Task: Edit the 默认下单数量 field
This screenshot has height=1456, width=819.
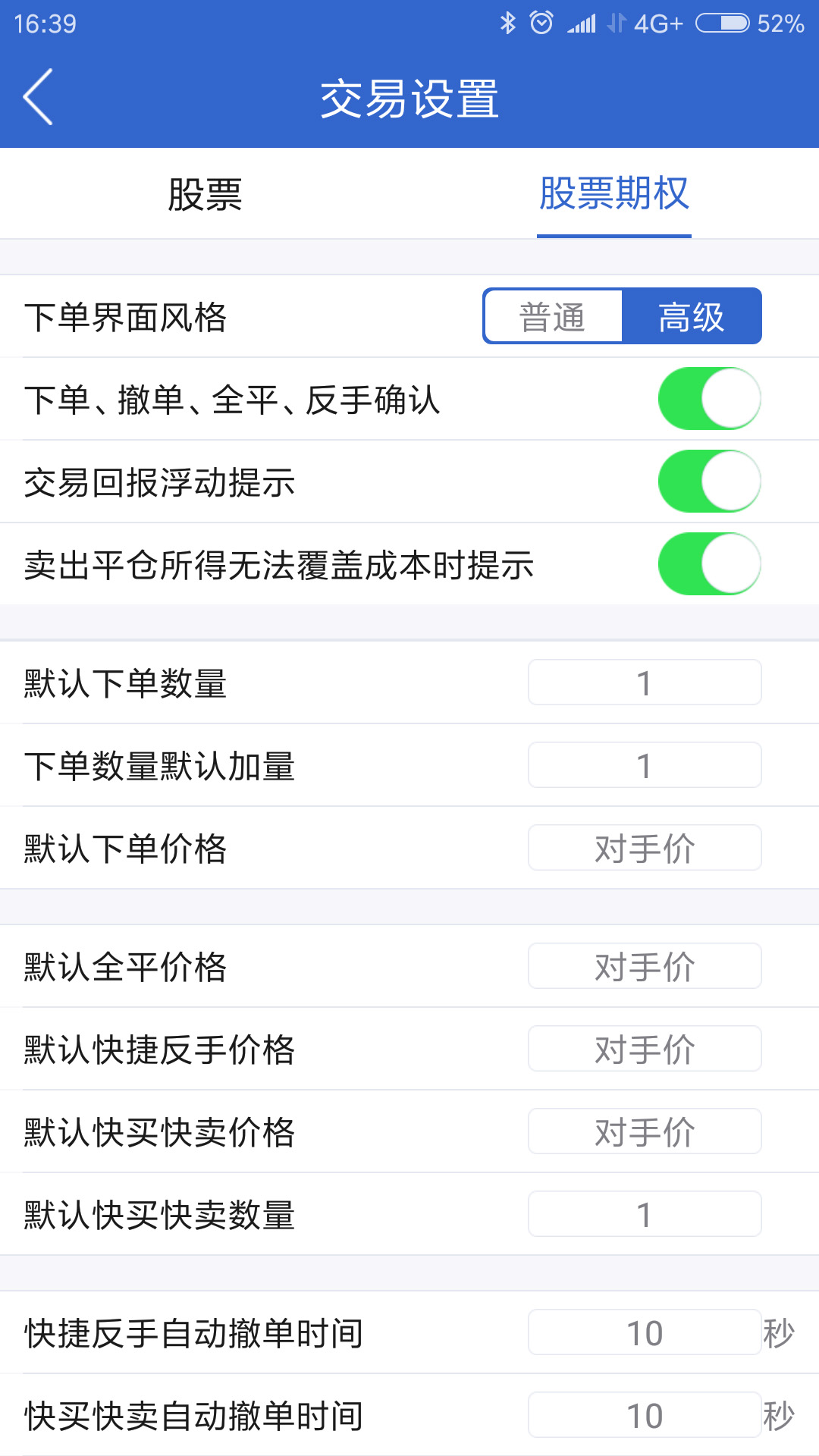Action: (645, 682)
